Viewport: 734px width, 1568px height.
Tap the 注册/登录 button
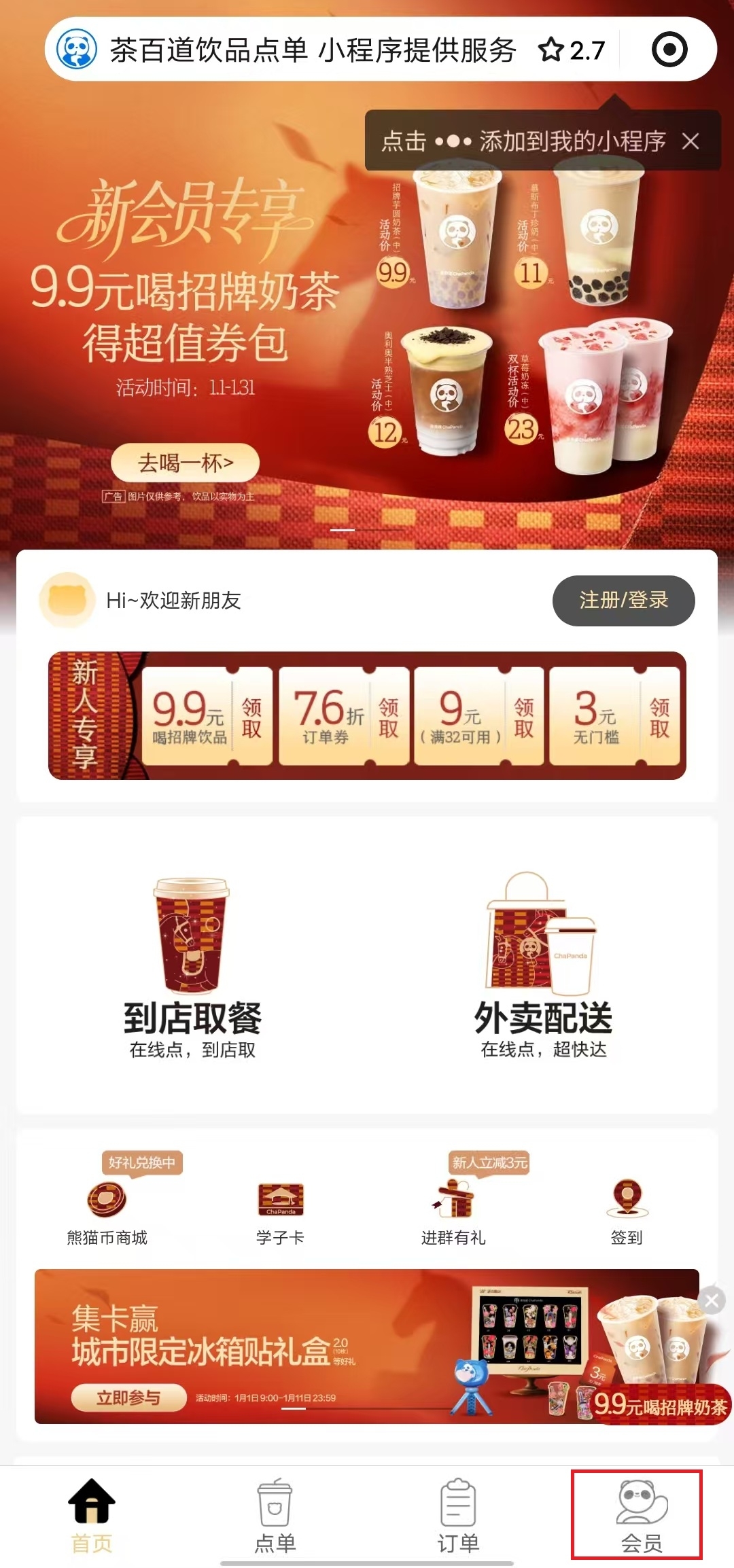coord(623,601)
